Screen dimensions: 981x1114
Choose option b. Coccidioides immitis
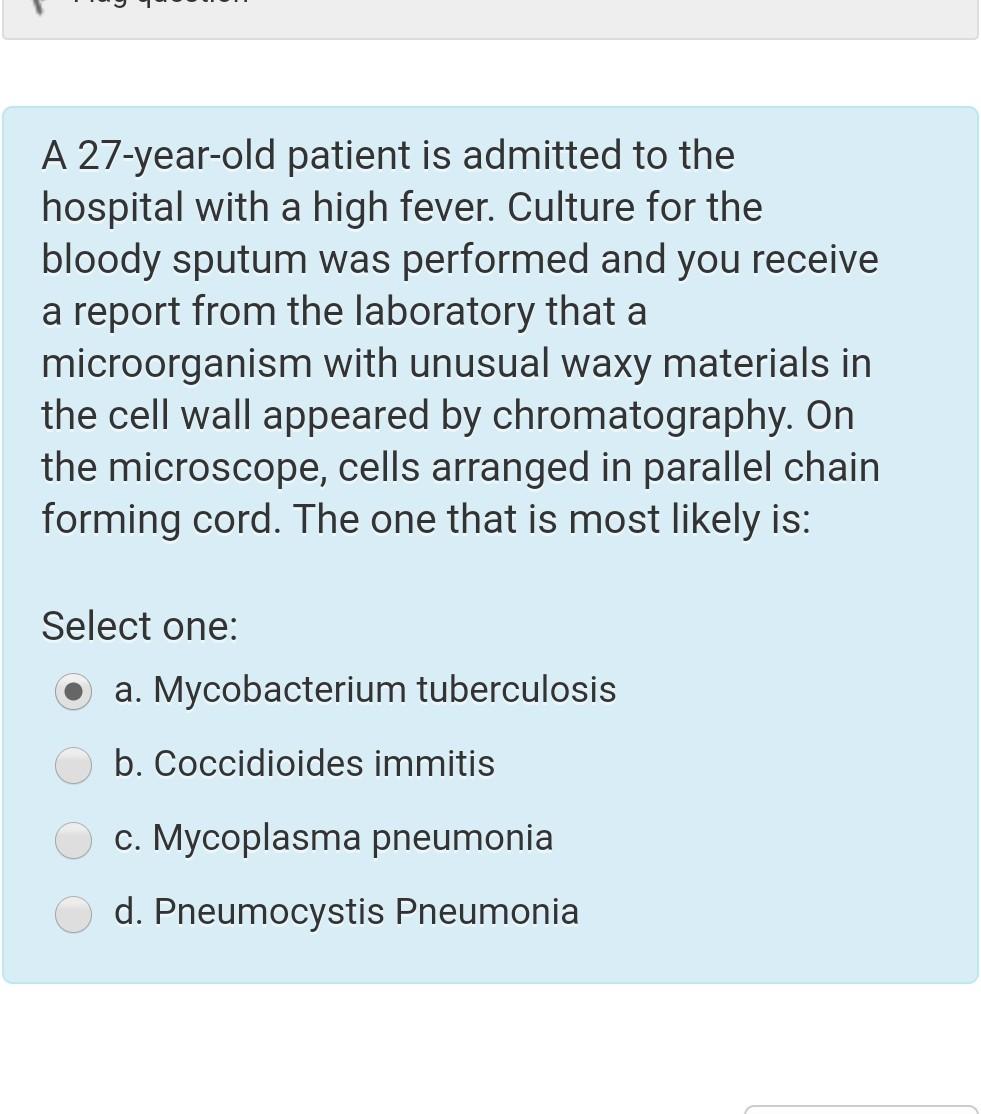coord(73,765)
